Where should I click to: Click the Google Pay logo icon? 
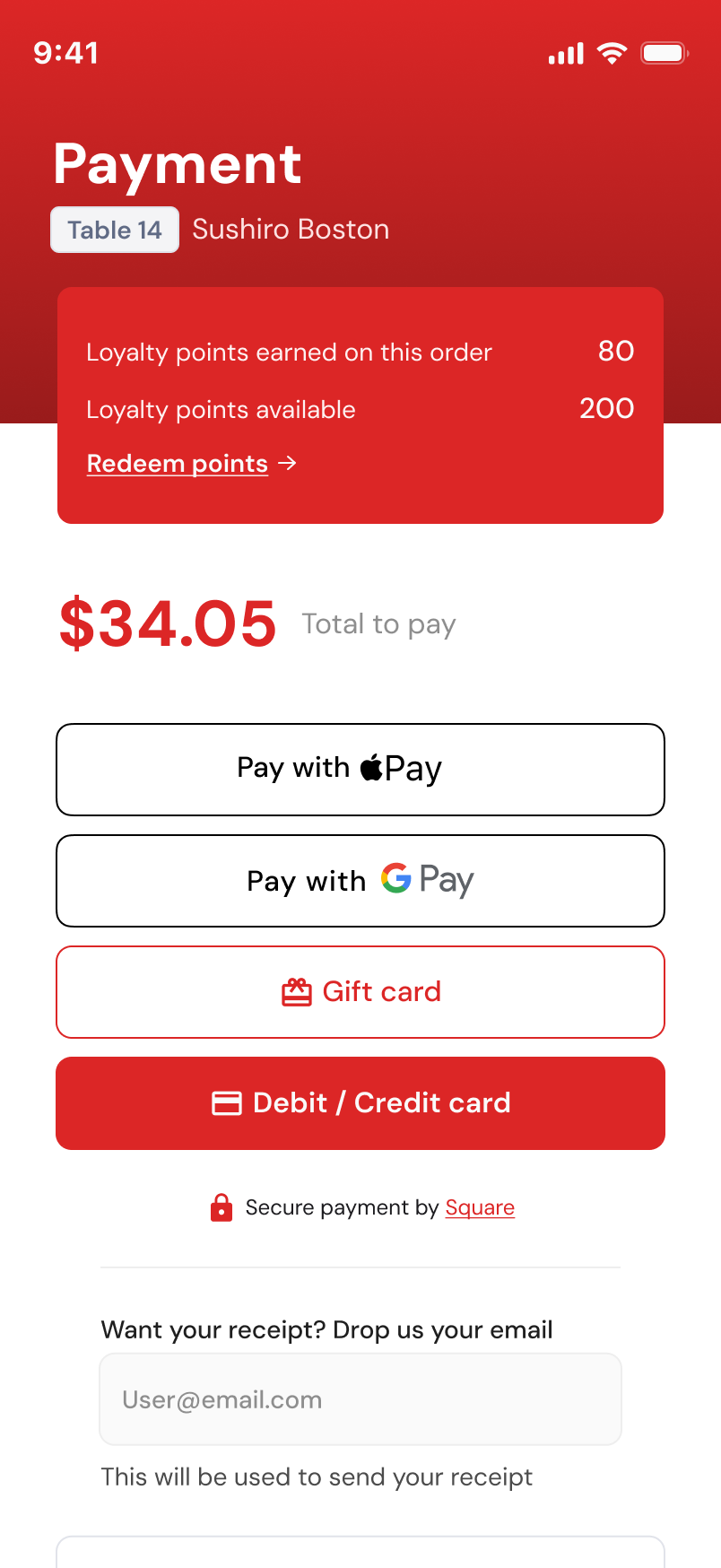(398, 879)
